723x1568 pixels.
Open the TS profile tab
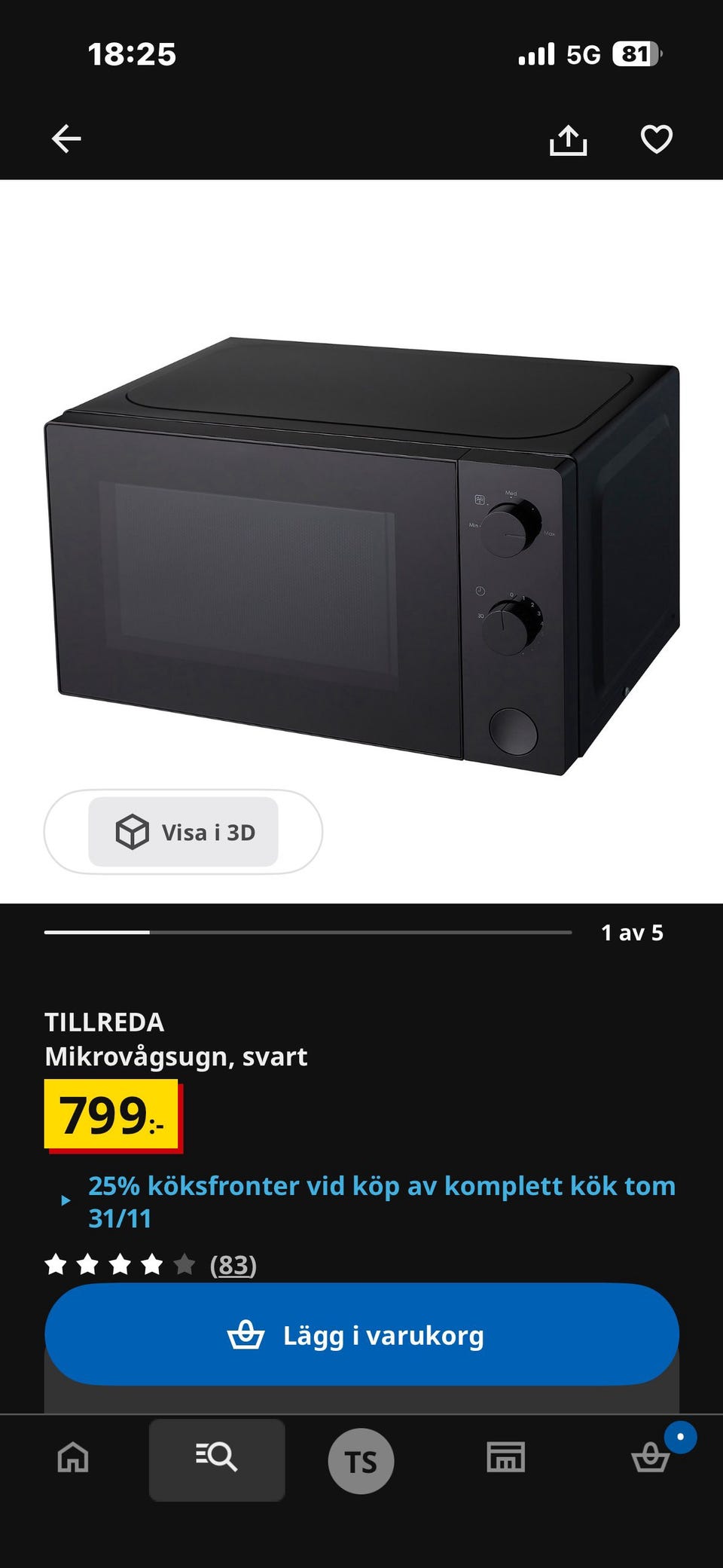tap(361, 1460)
